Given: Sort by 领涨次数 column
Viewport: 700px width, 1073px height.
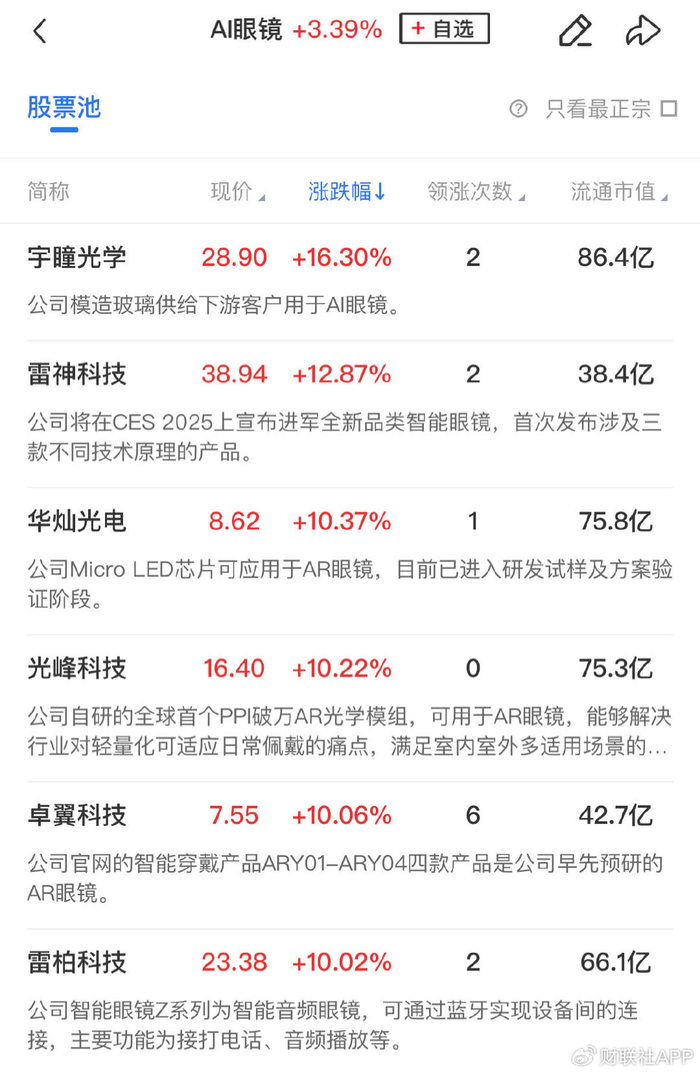Looking at the screenshot, I should 476,191.
